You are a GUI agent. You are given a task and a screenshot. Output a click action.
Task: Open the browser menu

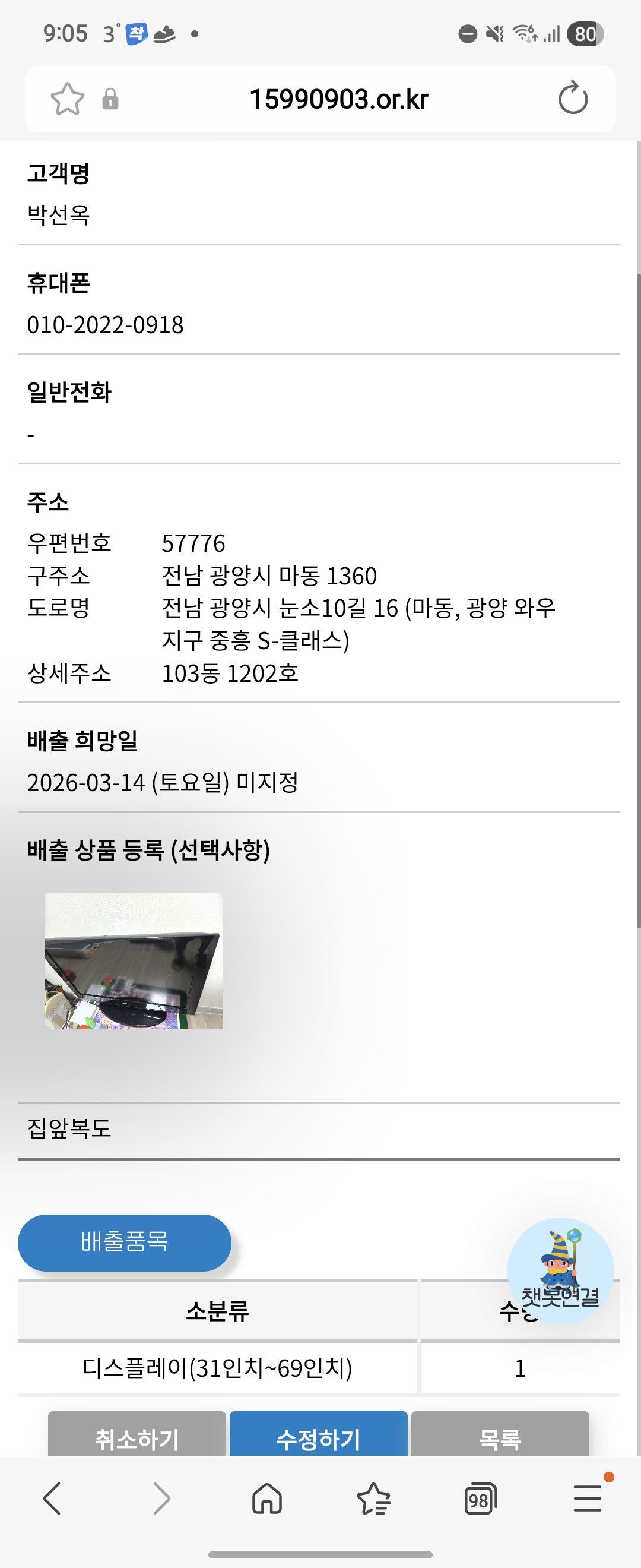click(587, 1498)
